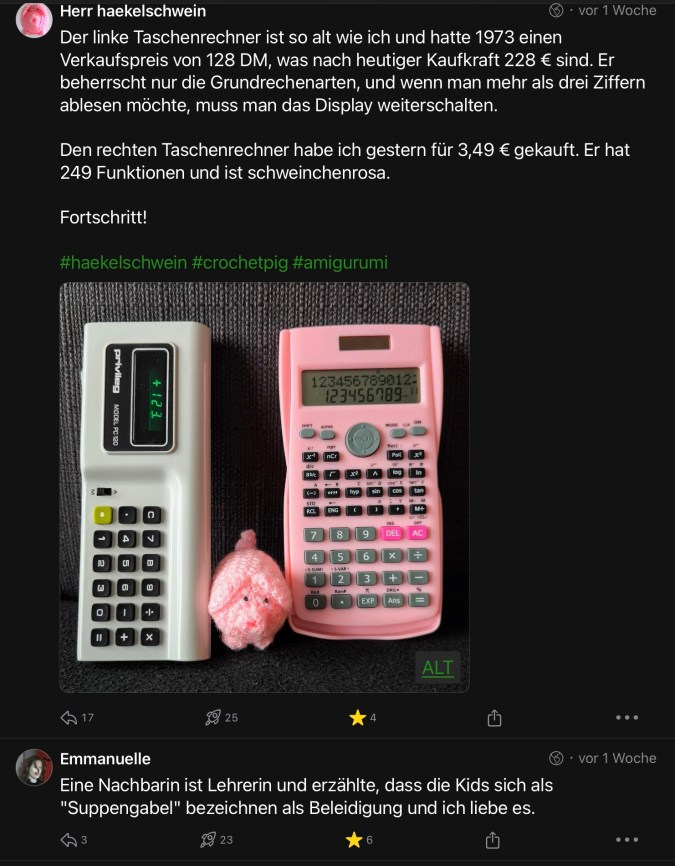The width and height of the screenshot is (675, 866).
Task: Open the #crochetpig hashtag
Action: click(x=239, y=262)
